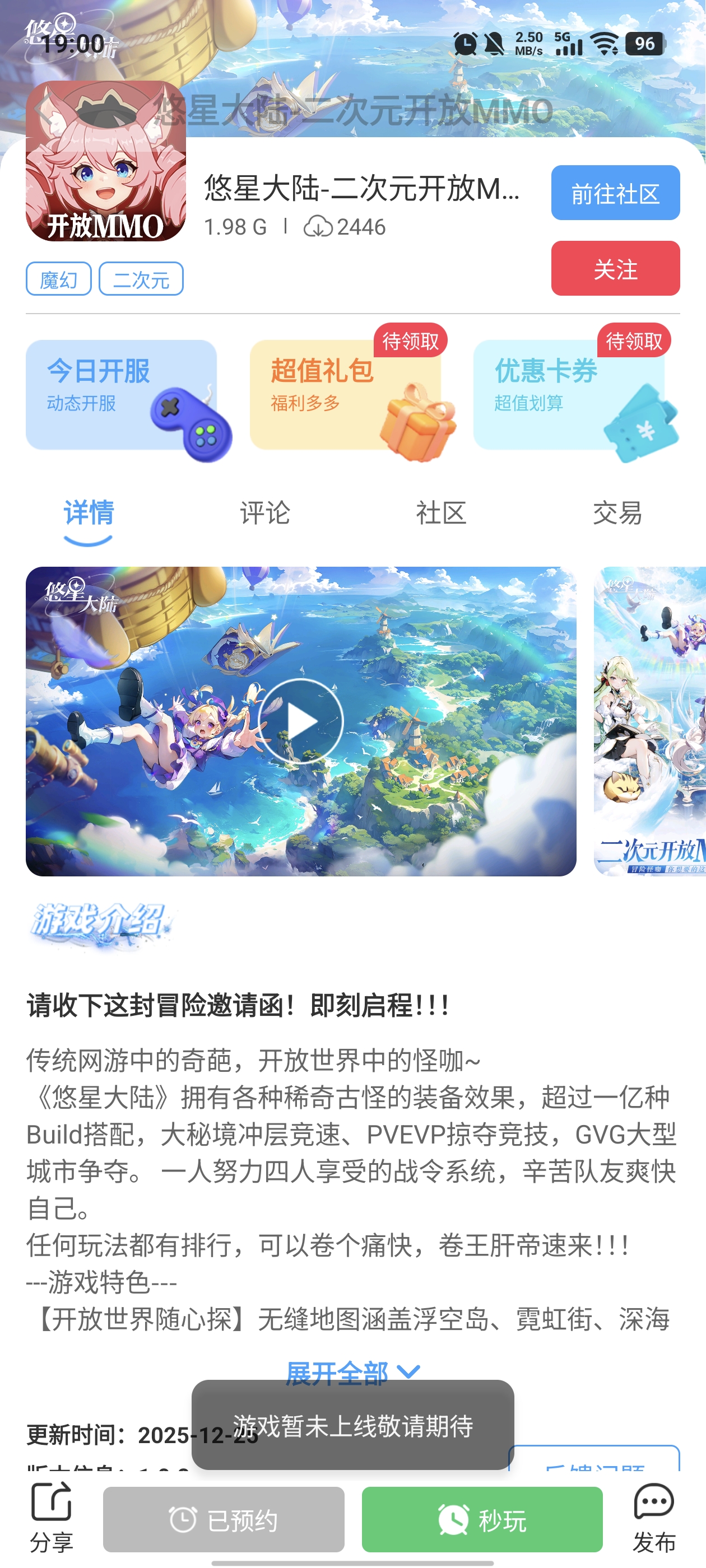
Task: Open the 今日开服 card
Action: pyautogui.click(x=121, y=395)
